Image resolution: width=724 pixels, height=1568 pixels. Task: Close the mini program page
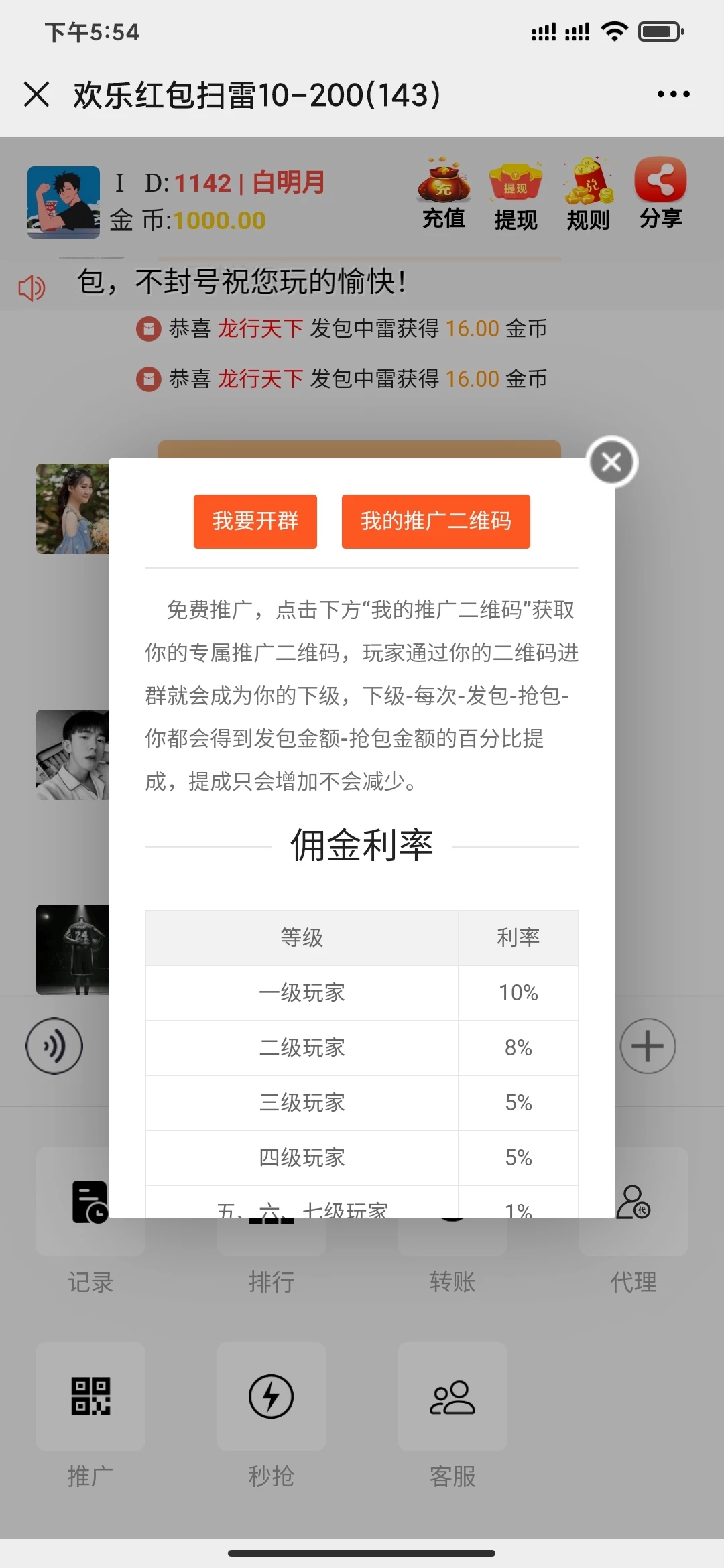point(37,94)
